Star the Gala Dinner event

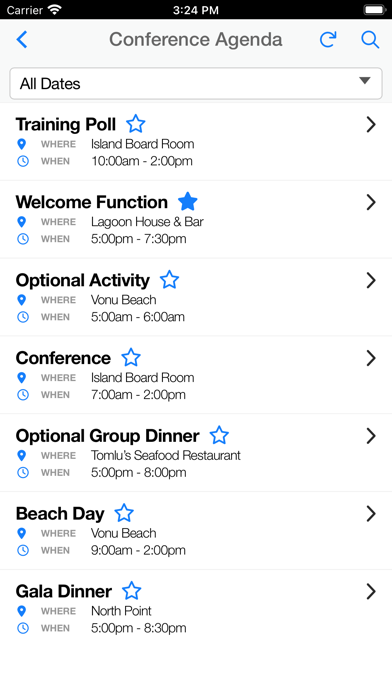click(131, 591)
